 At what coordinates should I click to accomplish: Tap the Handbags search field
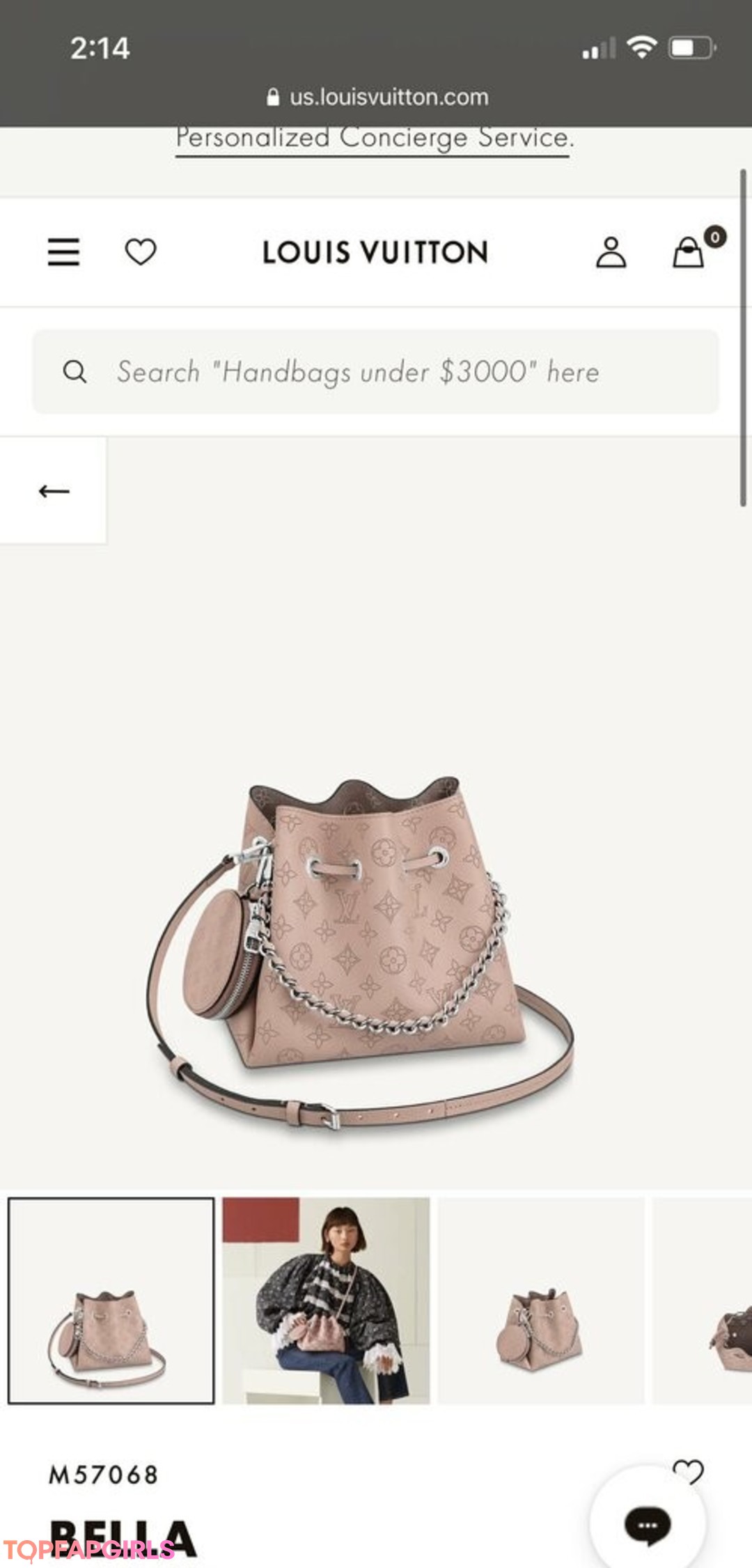[x=376, y=371]
